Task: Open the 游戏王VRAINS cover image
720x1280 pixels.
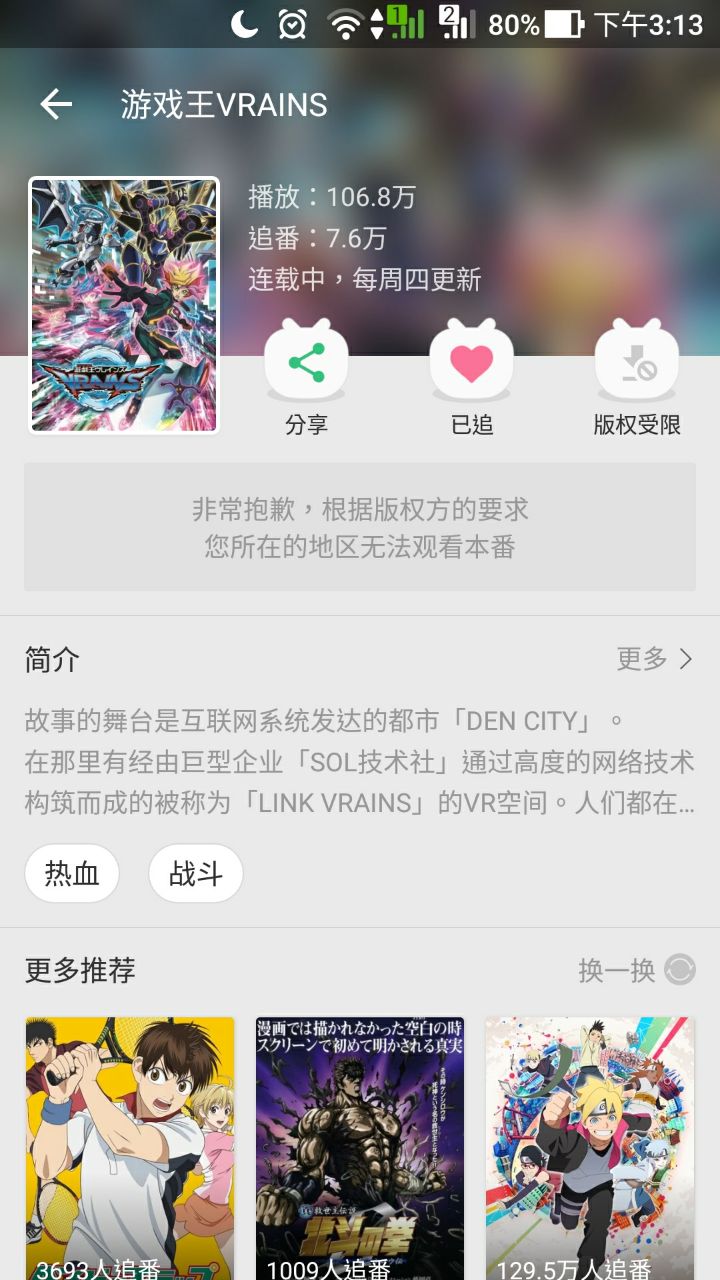Action: coord(124,305)
